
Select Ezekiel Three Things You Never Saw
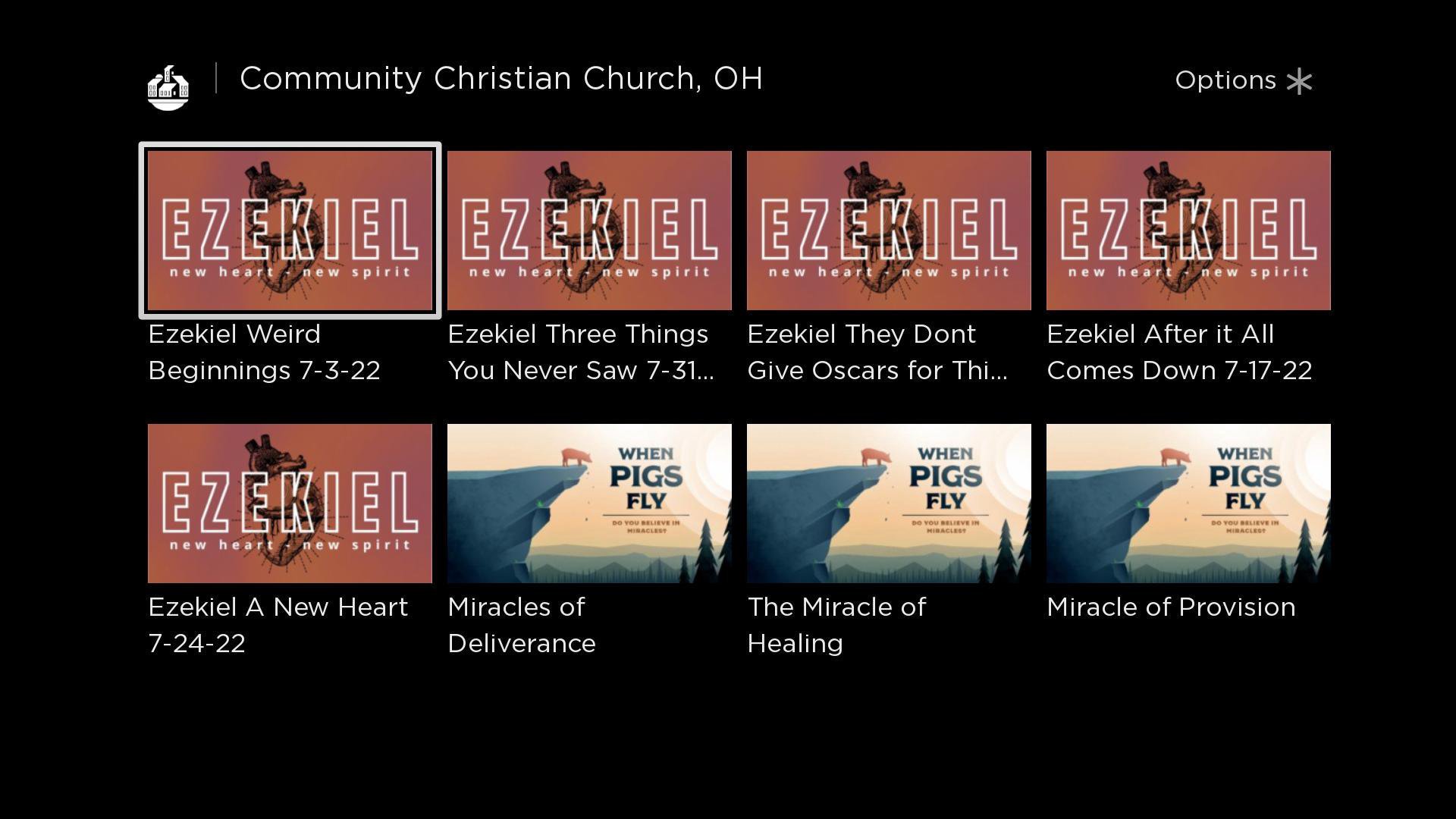589,231
